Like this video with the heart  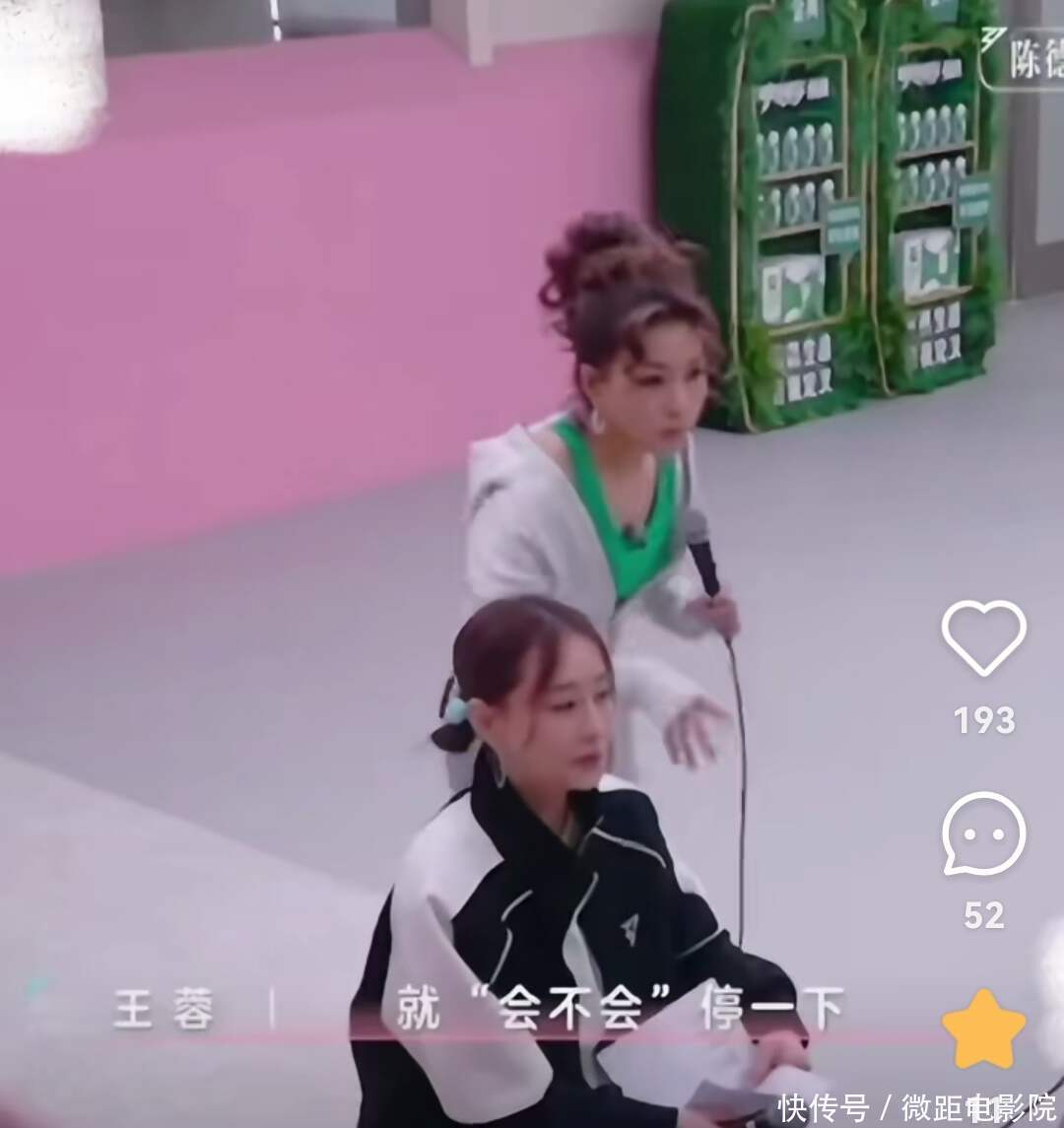coord(983,637)
